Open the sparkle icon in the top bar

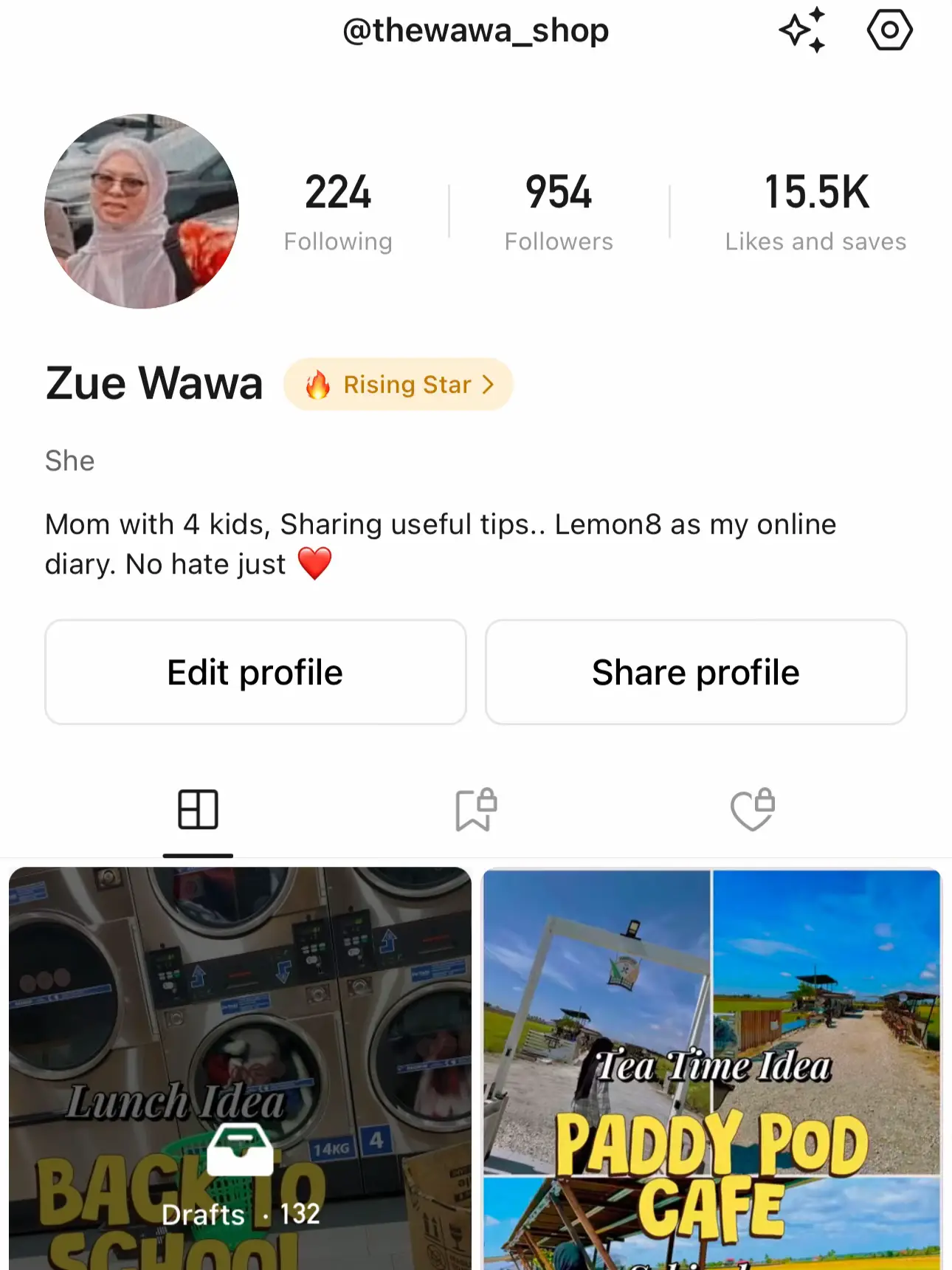point(802,30)
